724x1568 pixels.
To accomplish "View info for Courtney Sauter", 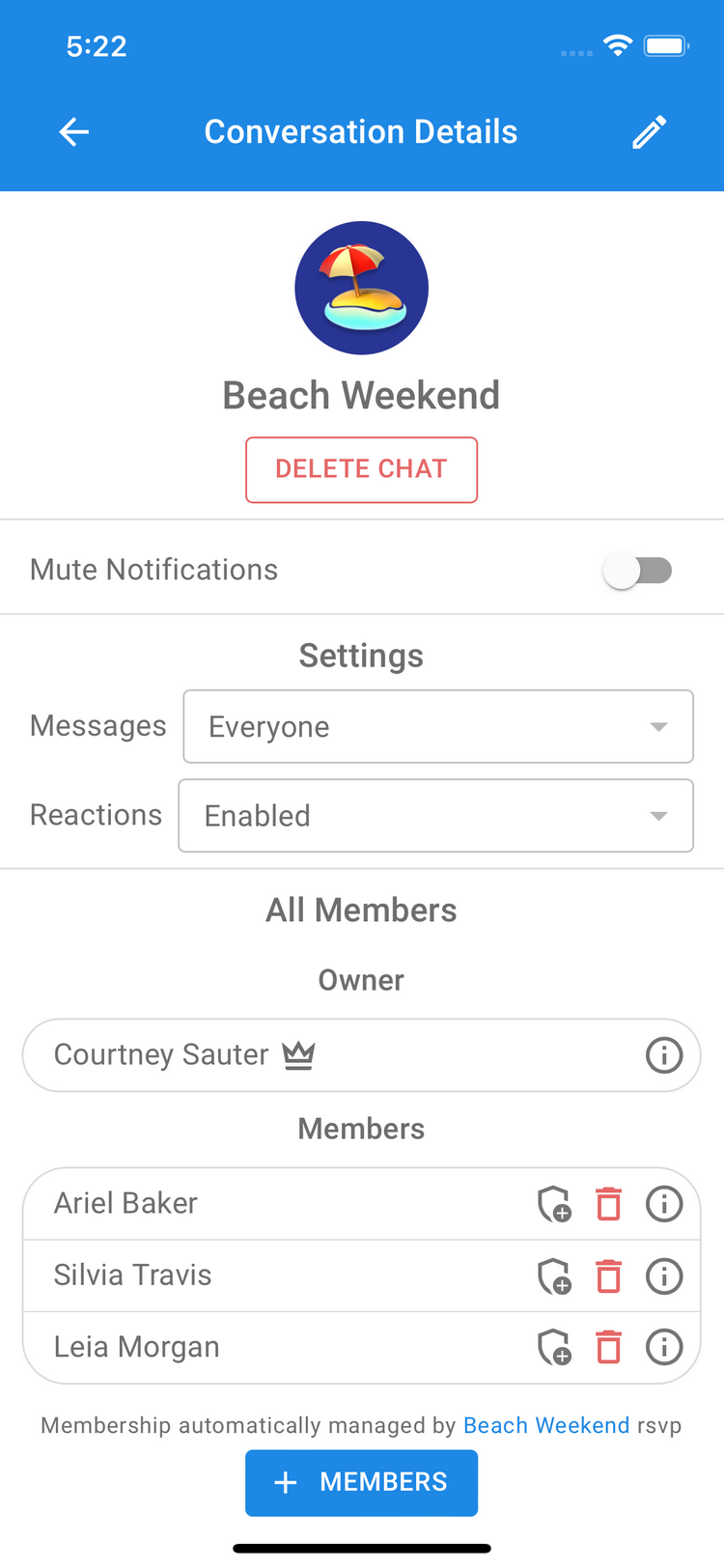I will pyautogui.click(x=664, y=1055).
